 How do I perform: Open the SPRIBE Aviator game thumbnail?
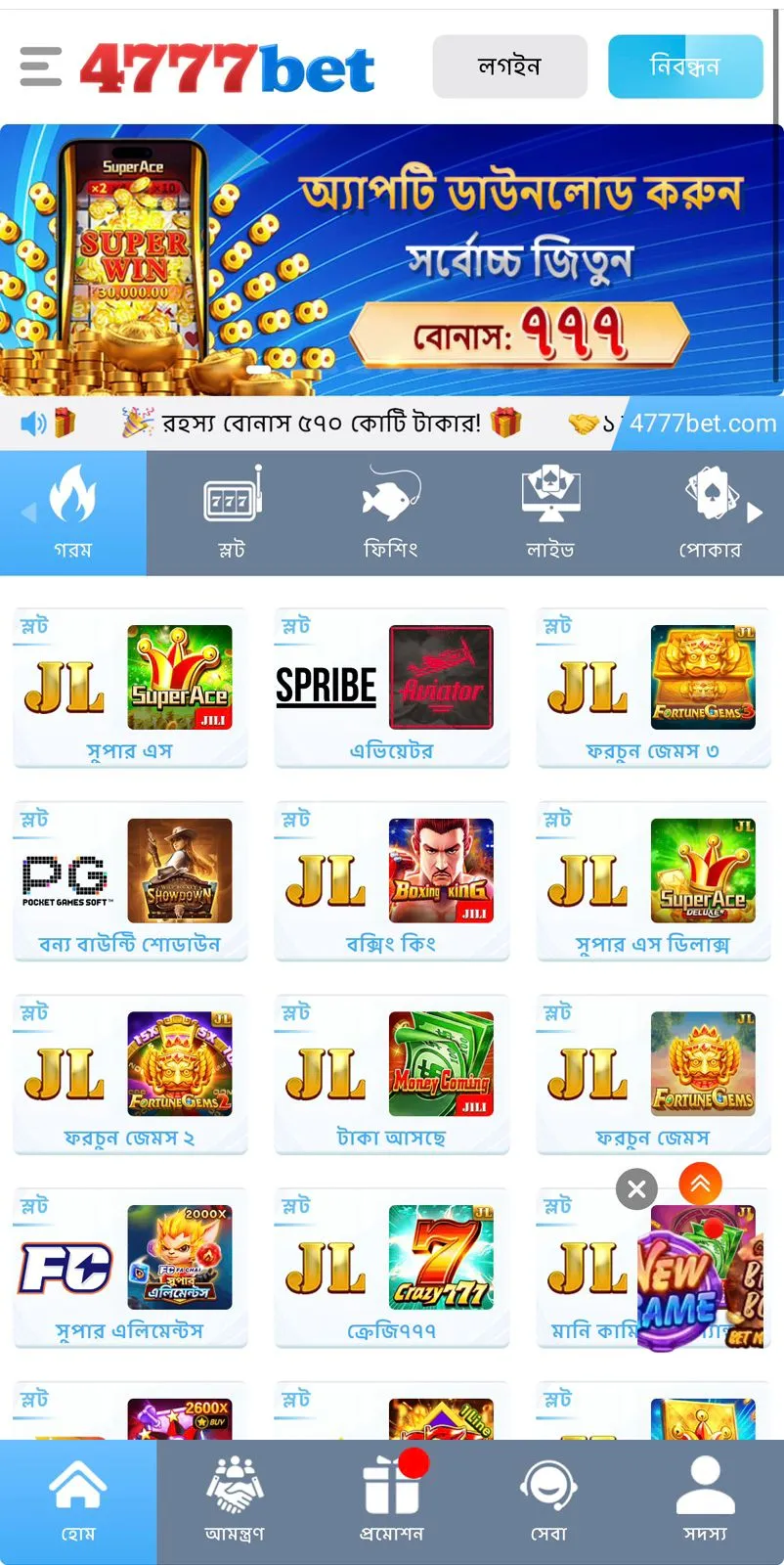pyautogui.click(x=391, y=678)
